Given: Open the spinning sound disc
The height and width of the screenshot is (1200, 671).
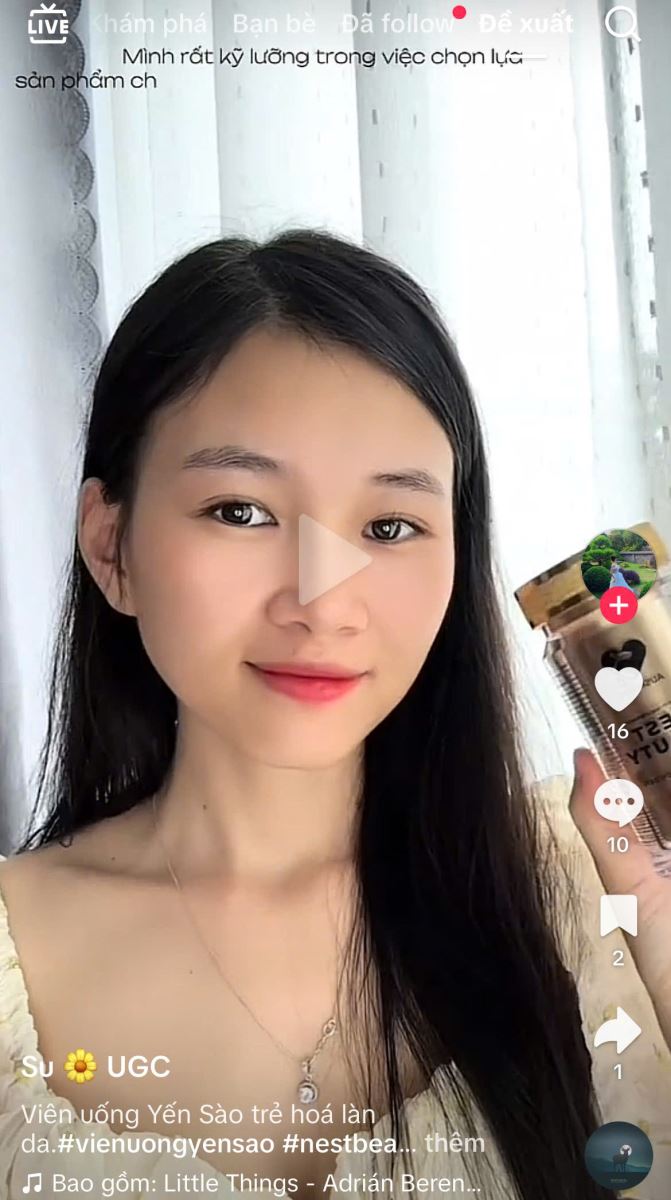Looking at the screenshot, I should (618, 1156).
